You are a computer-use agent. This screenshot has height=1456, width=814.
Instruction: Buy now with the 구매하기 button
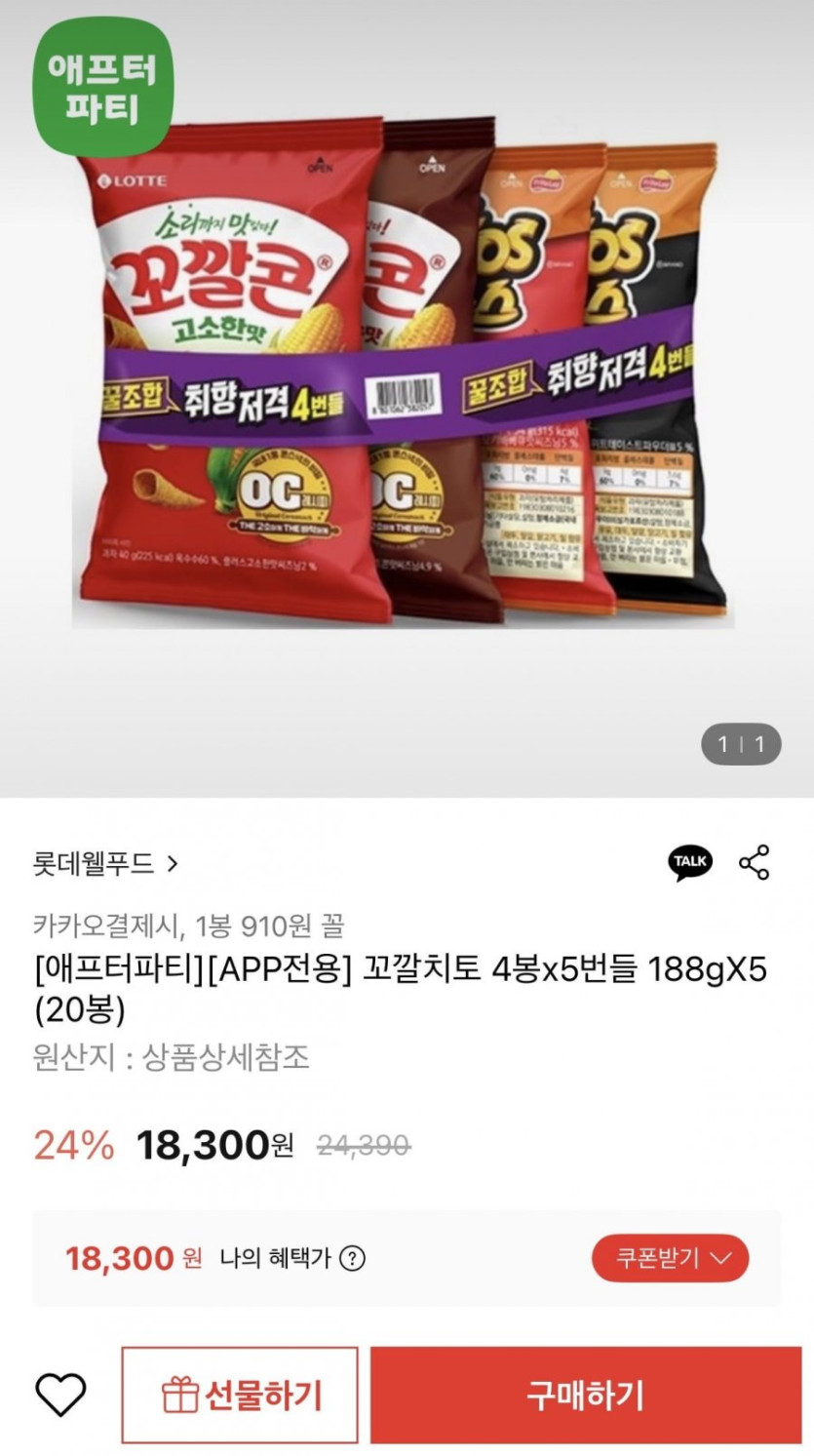click(585, 1395)
